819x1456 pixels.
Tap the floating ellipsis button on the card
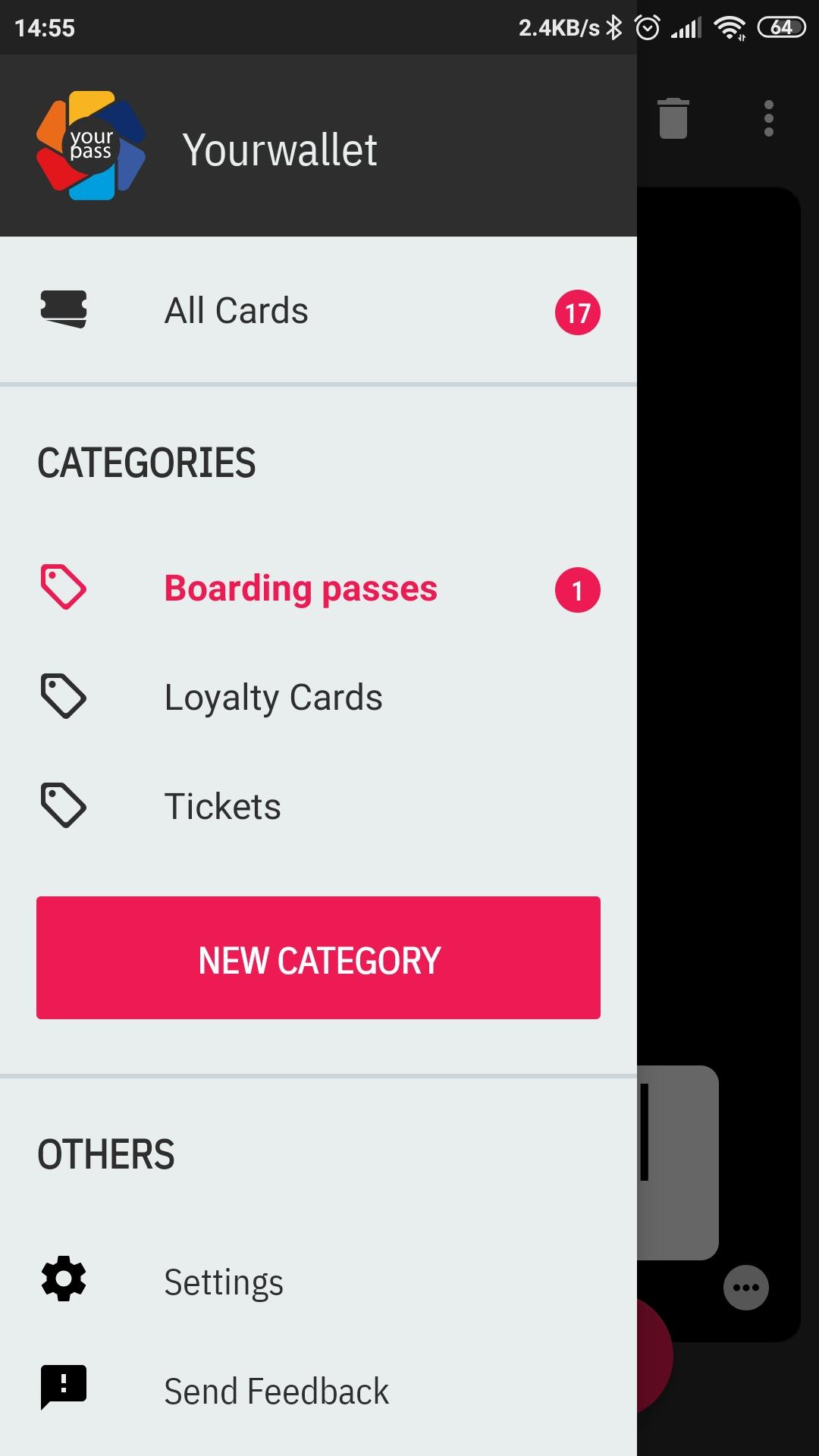coord(746,1287)
